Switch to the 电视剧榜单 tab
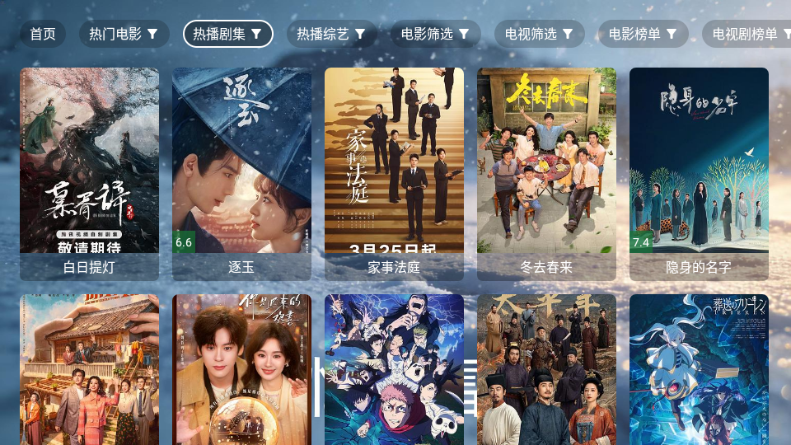This screenshot has width=791, height=445. (x=746, y=34)
